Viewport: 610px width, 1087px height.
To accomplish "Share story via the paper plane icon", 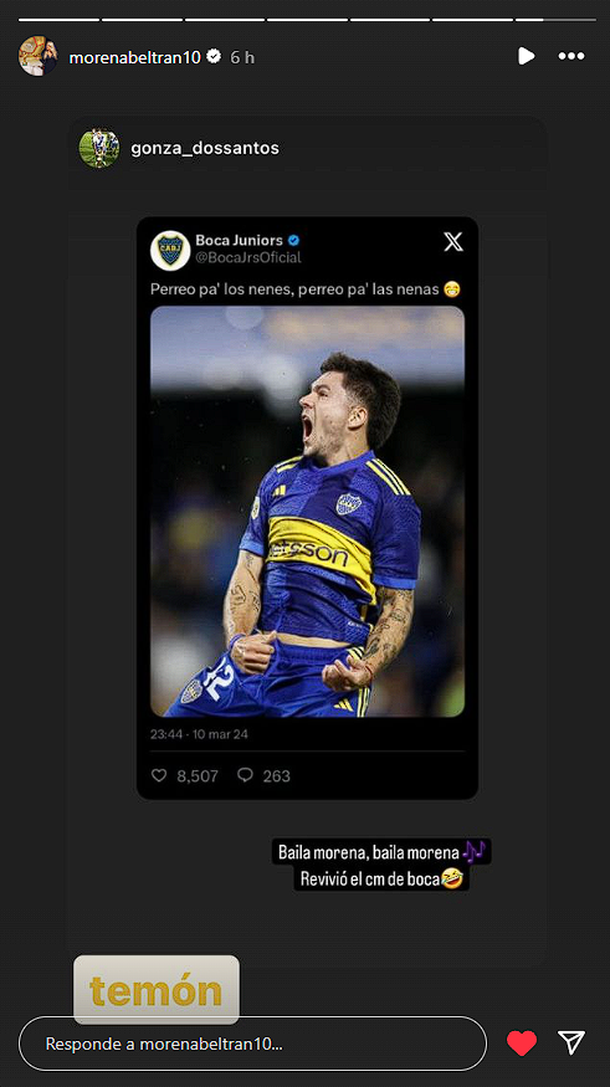I will pos(571,1043).
